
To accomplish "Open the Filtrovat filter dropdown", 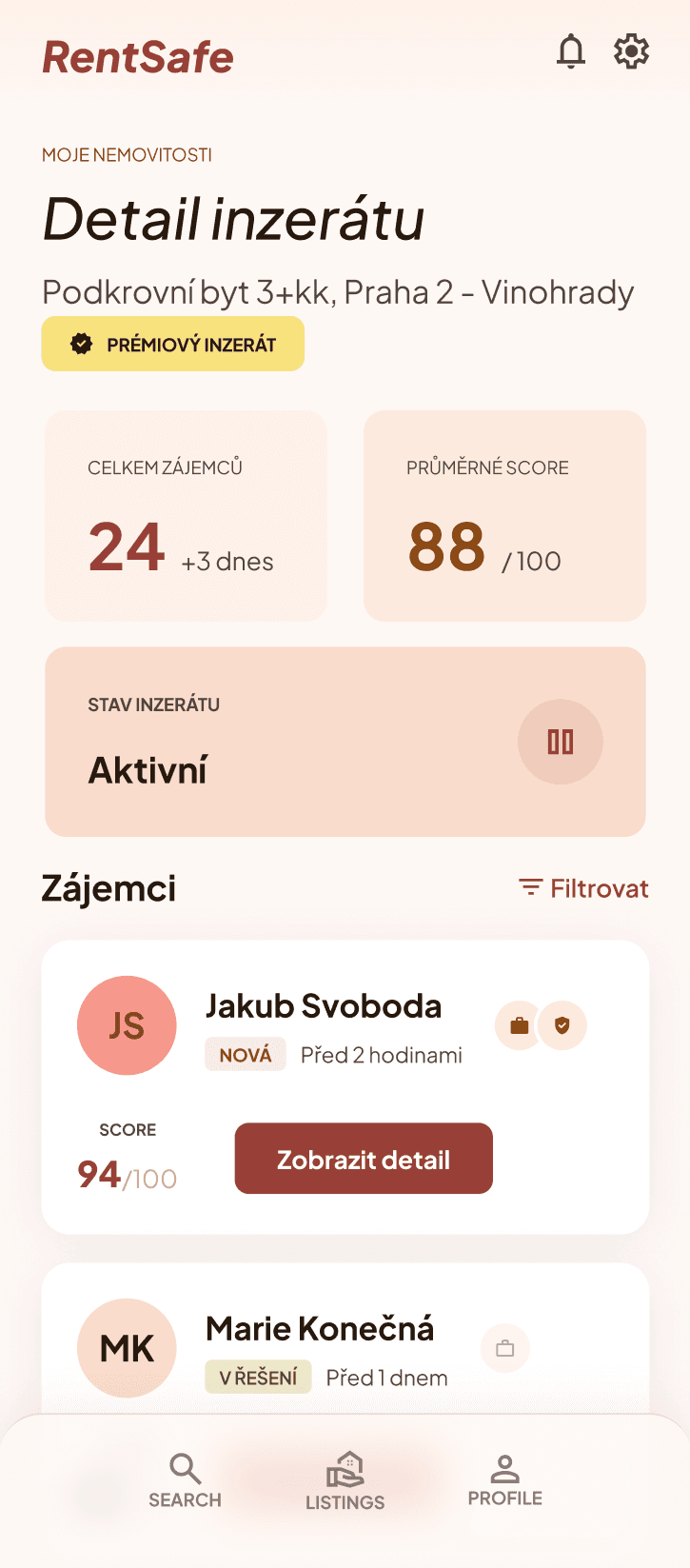I will [x=582, y=887].
